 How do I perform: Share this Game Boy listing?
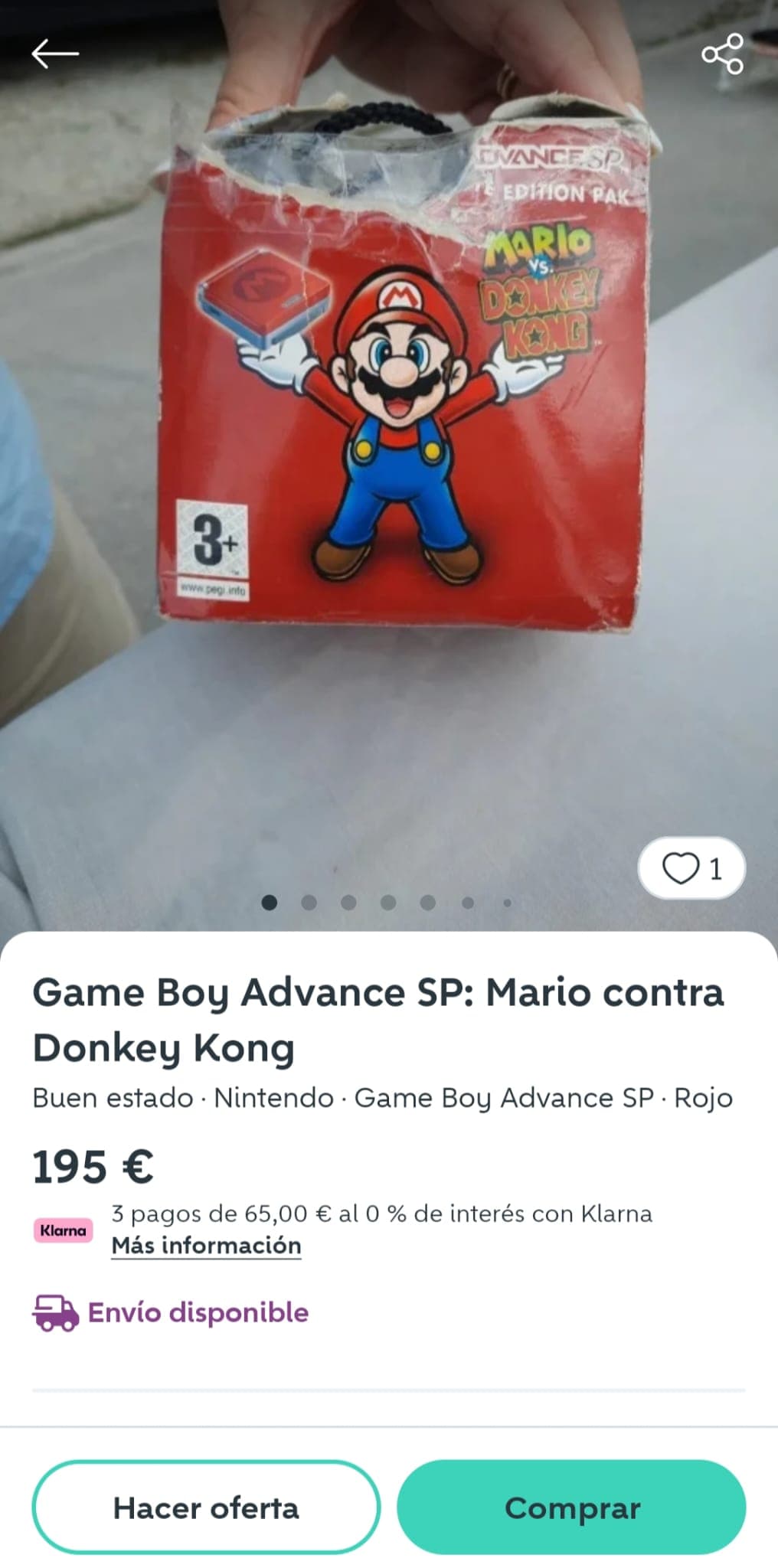coord(722,54)
